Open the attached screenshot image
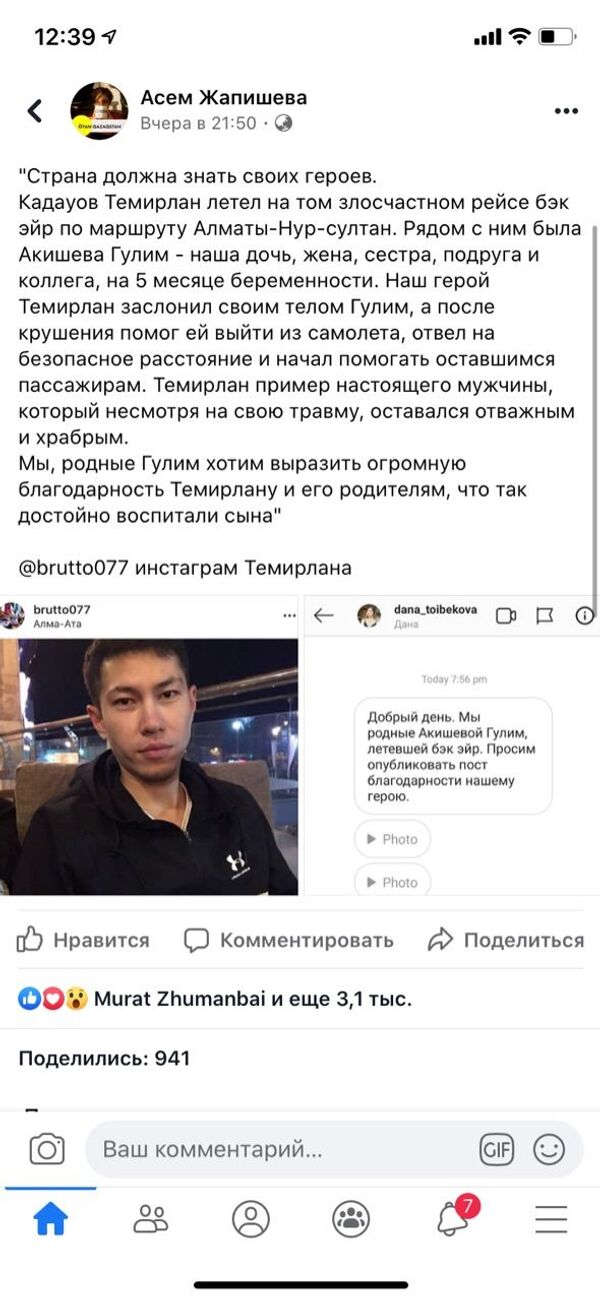 [300, 747]
